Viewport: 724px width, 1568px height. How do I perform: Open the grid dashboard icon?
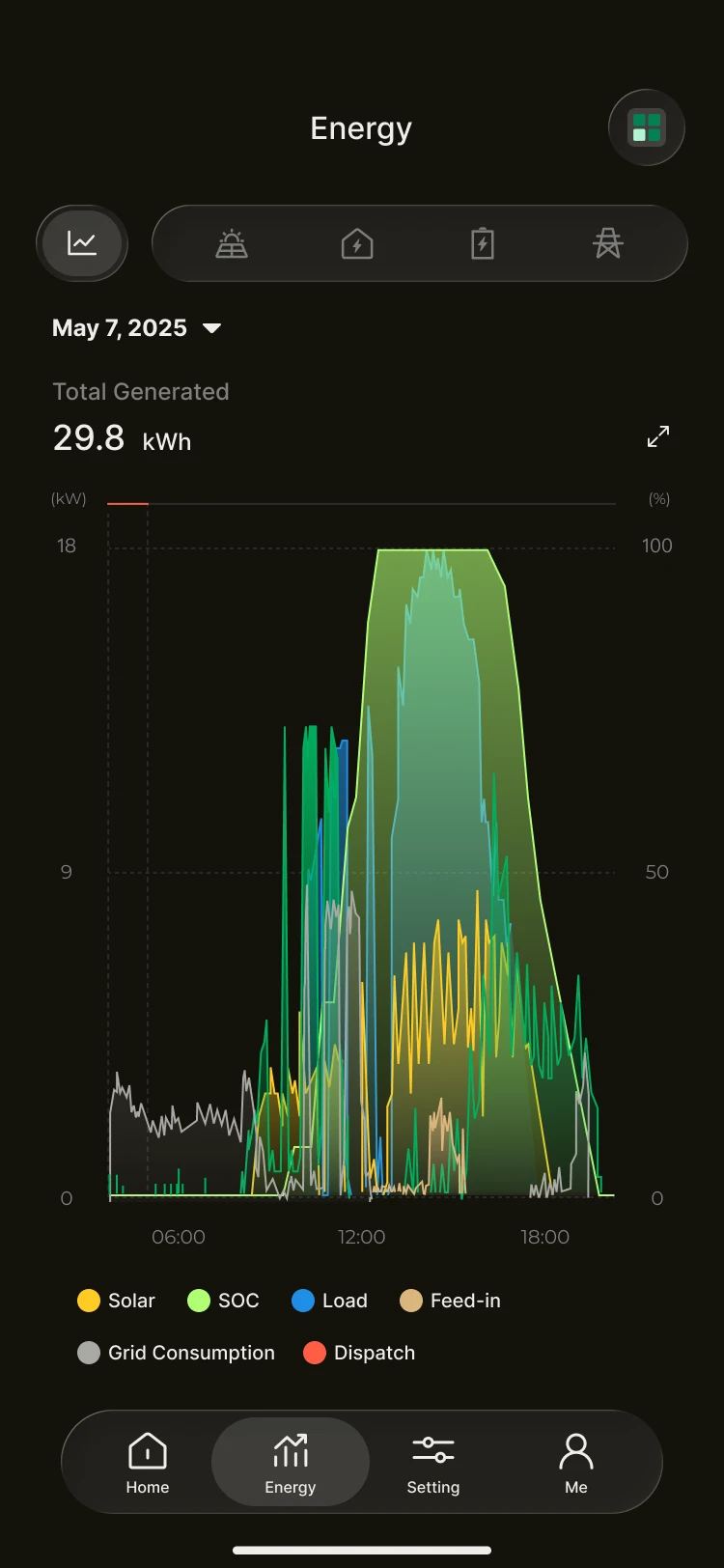647,127
